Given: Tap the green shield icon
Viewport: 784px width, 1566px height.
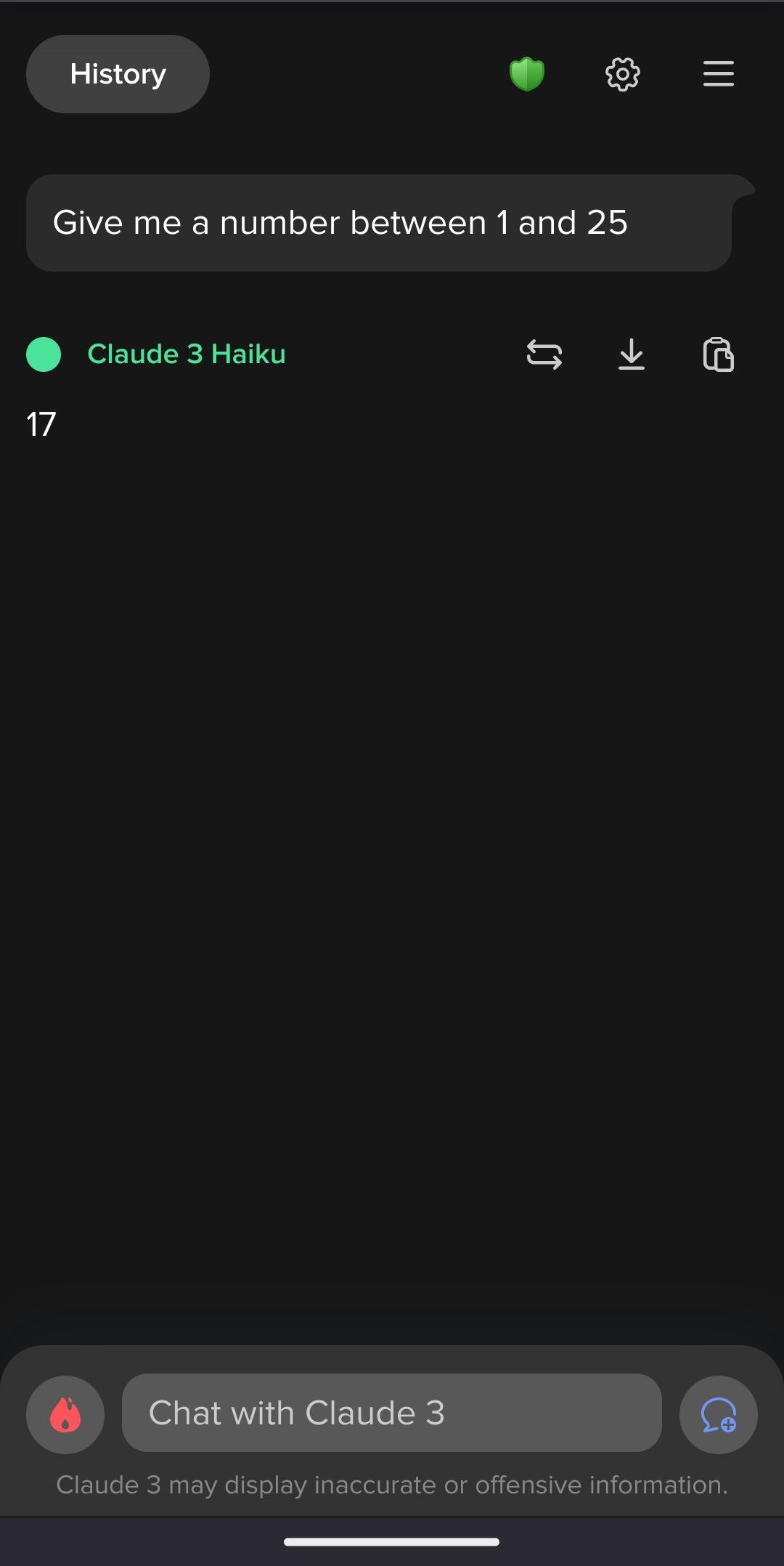Looking at the screenshot, I should (527, 74).
